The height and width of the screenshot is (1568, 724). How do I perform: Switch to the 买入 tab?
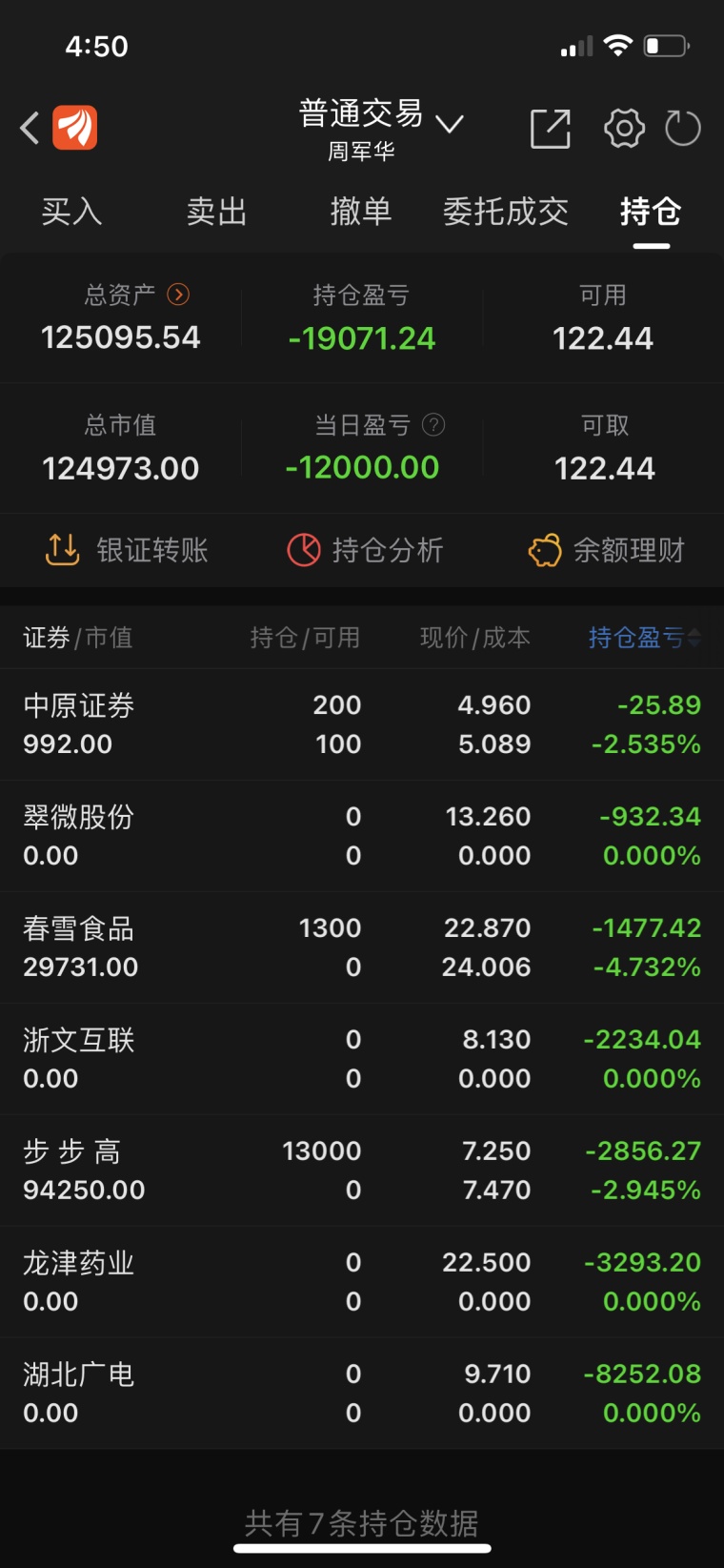click(x=71, y=212)
